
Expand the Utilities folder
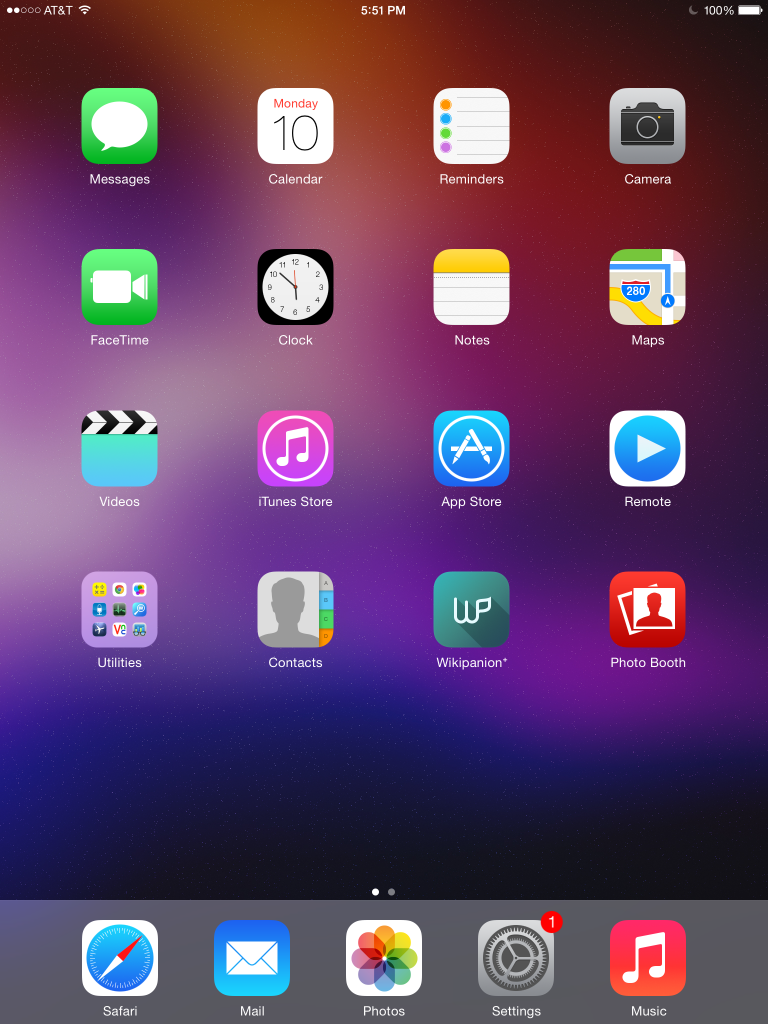(x=119, y=609)
